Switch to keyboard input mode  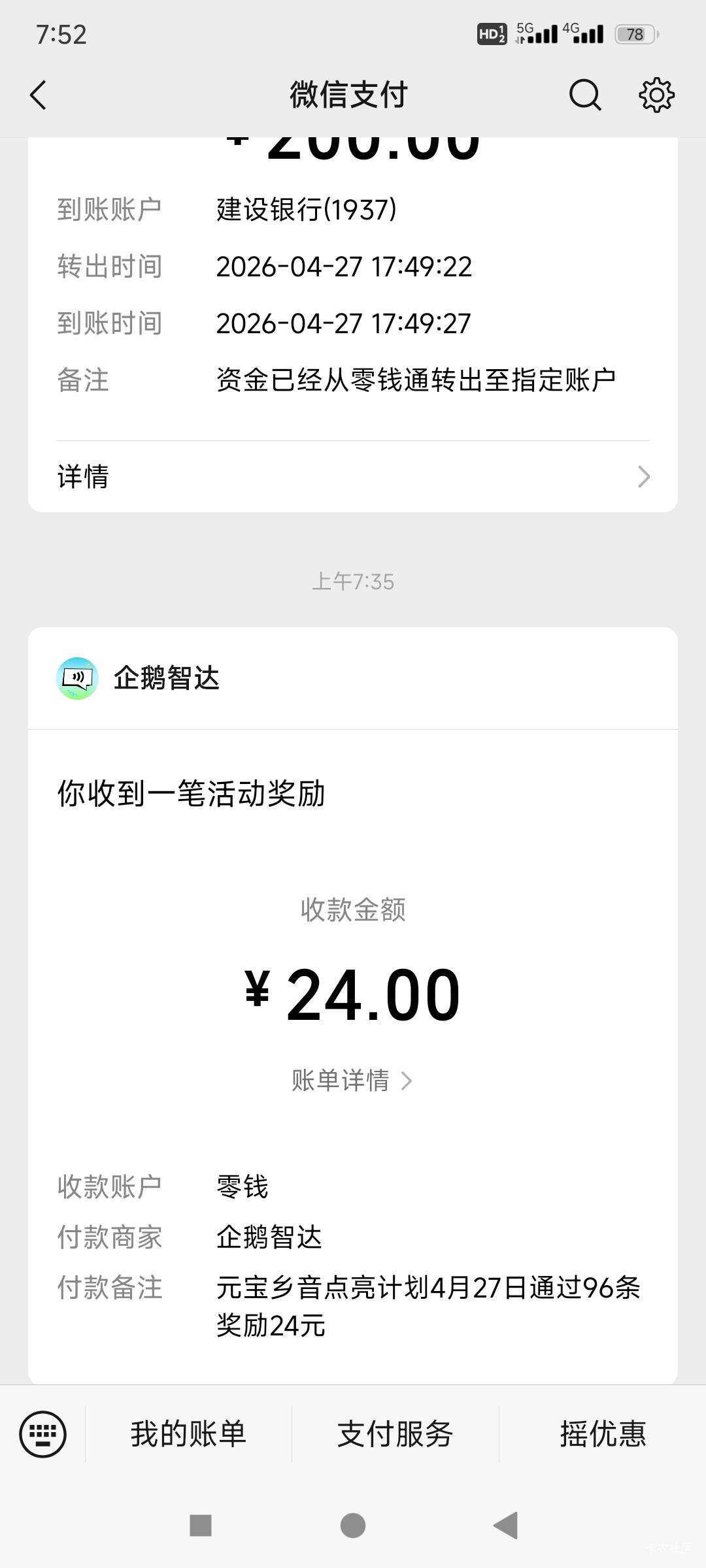(x=43, y=1434)
